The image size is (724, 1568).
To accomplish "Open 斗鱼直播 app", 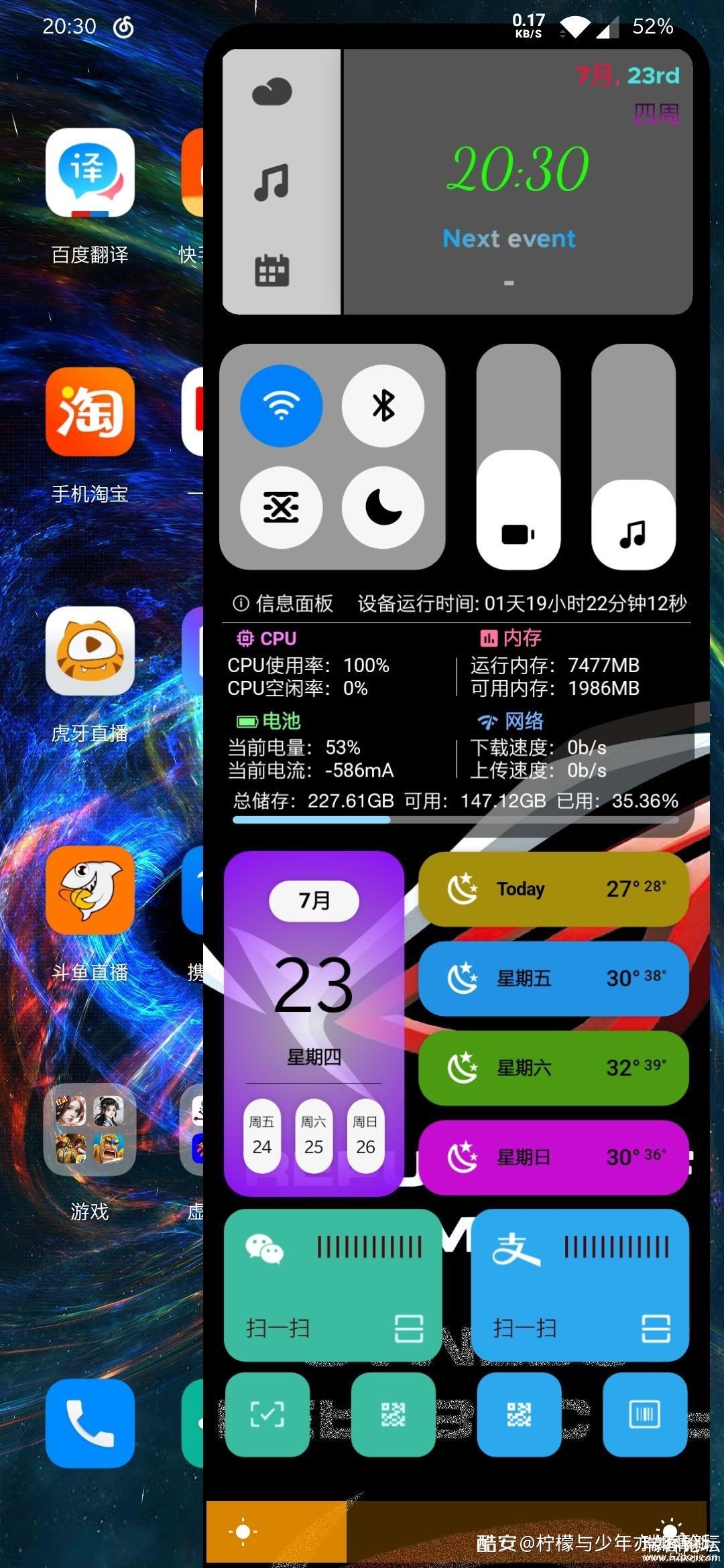I will [90, 890].
